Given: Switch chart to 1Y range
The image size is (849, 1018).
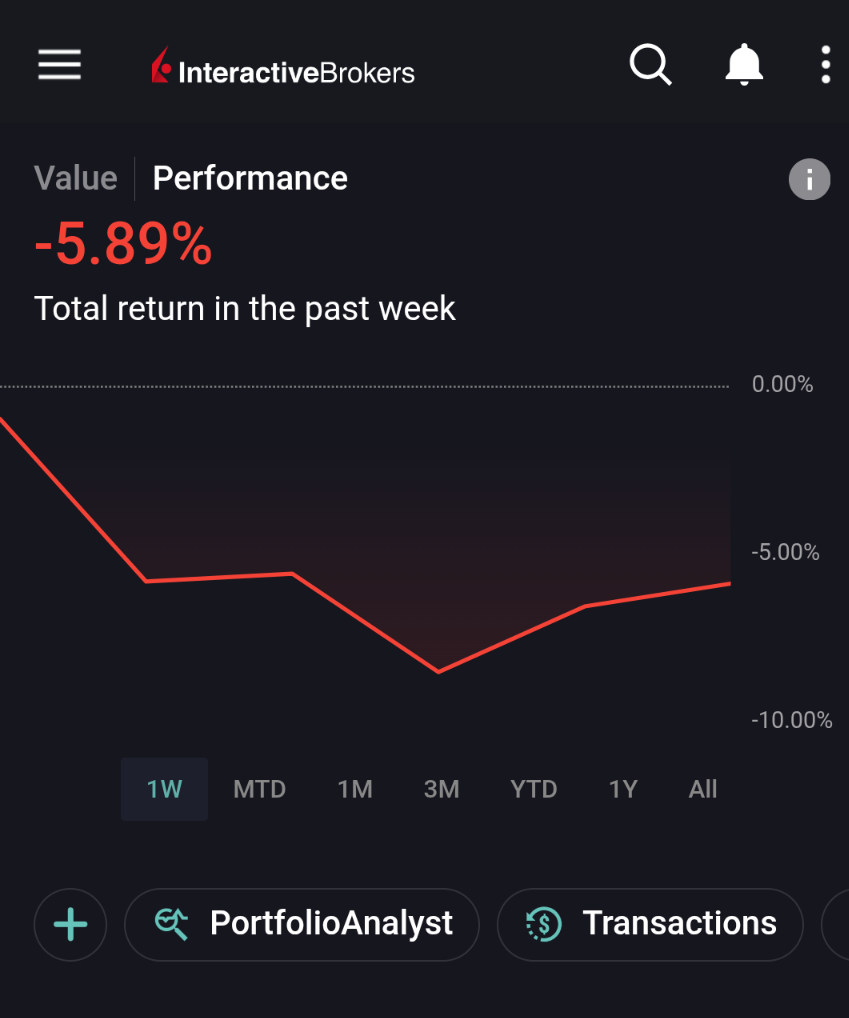Looking at the screenshot, I should coord(623,789).
